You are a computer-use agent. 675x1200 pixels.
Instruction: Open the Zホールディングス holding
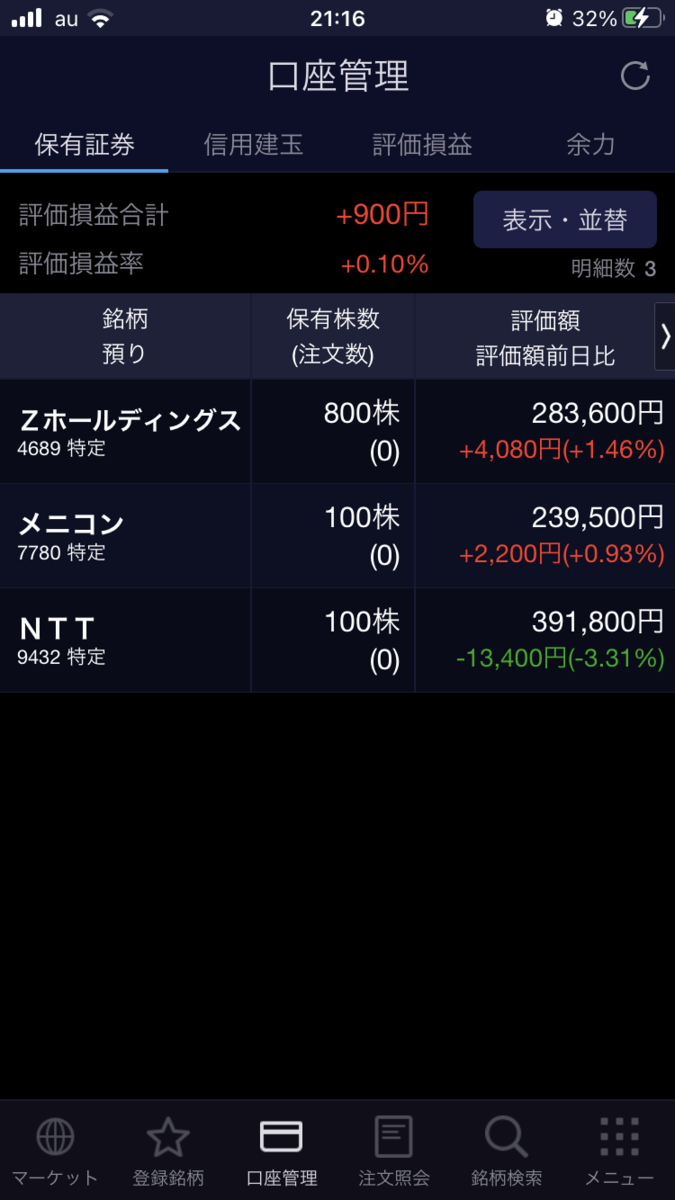click(x=130, y=432)
